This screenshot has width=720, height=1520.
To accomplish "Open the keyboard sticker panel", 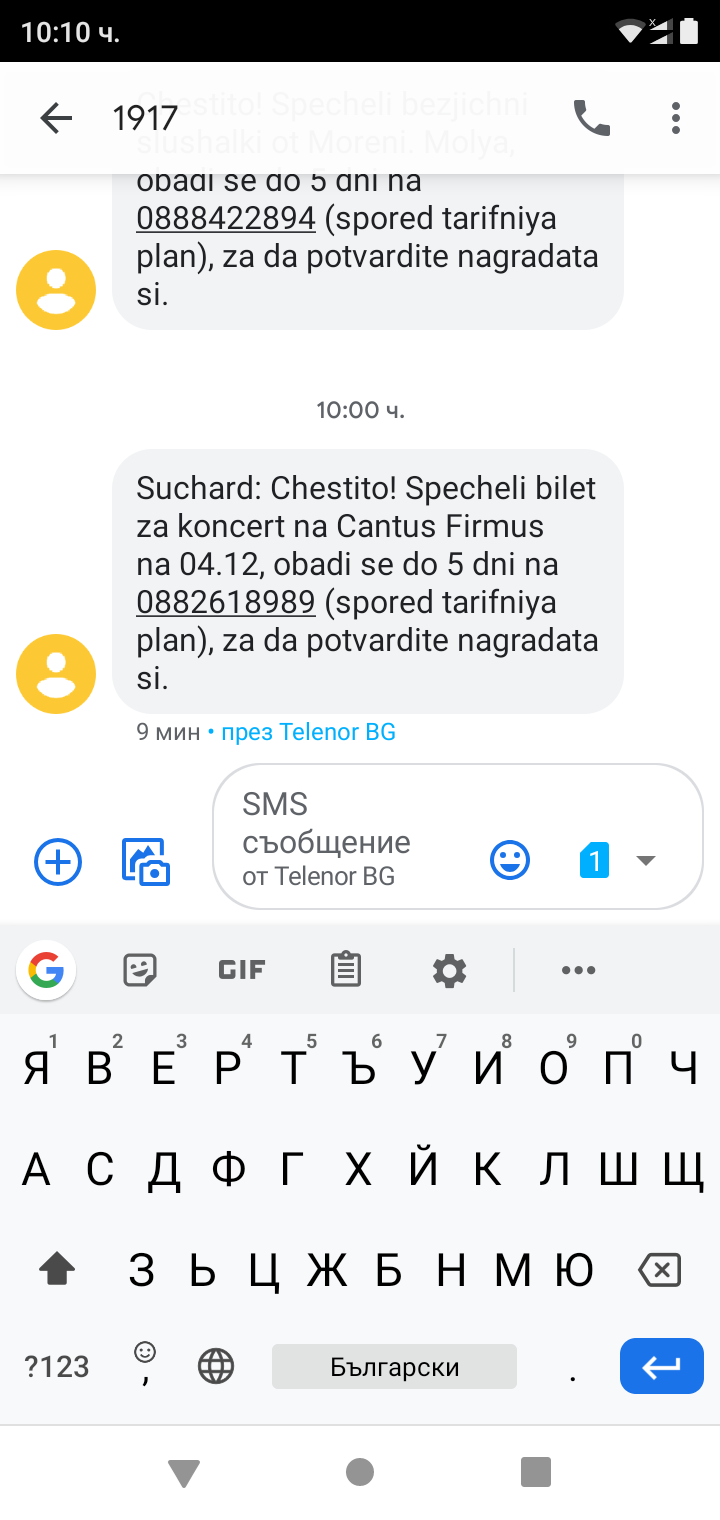I will [x=141, y=969].
